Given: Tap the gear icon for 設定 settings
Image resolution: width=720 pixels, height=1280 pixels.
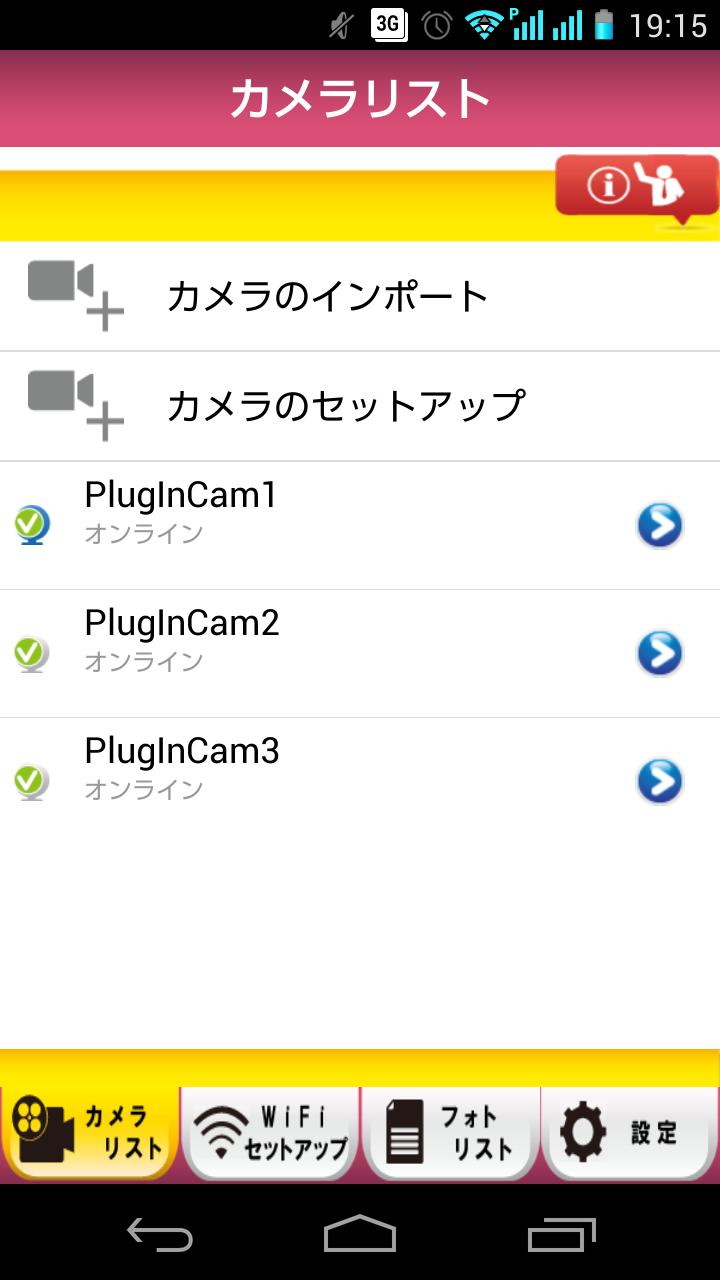Looking at the screenshot, I should [583, 1131].
